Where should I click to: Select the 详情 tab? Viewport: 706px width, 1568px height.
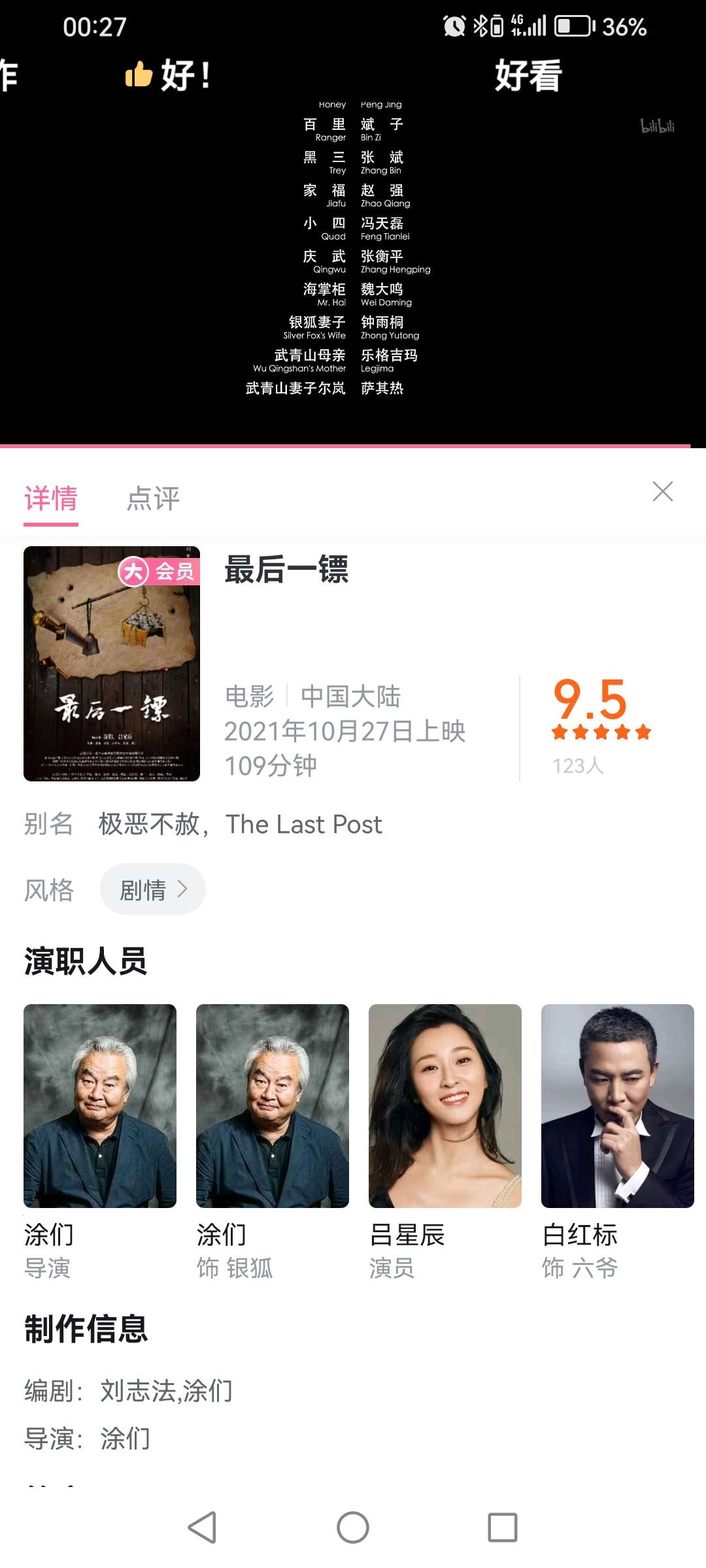[x=51, y=498]
